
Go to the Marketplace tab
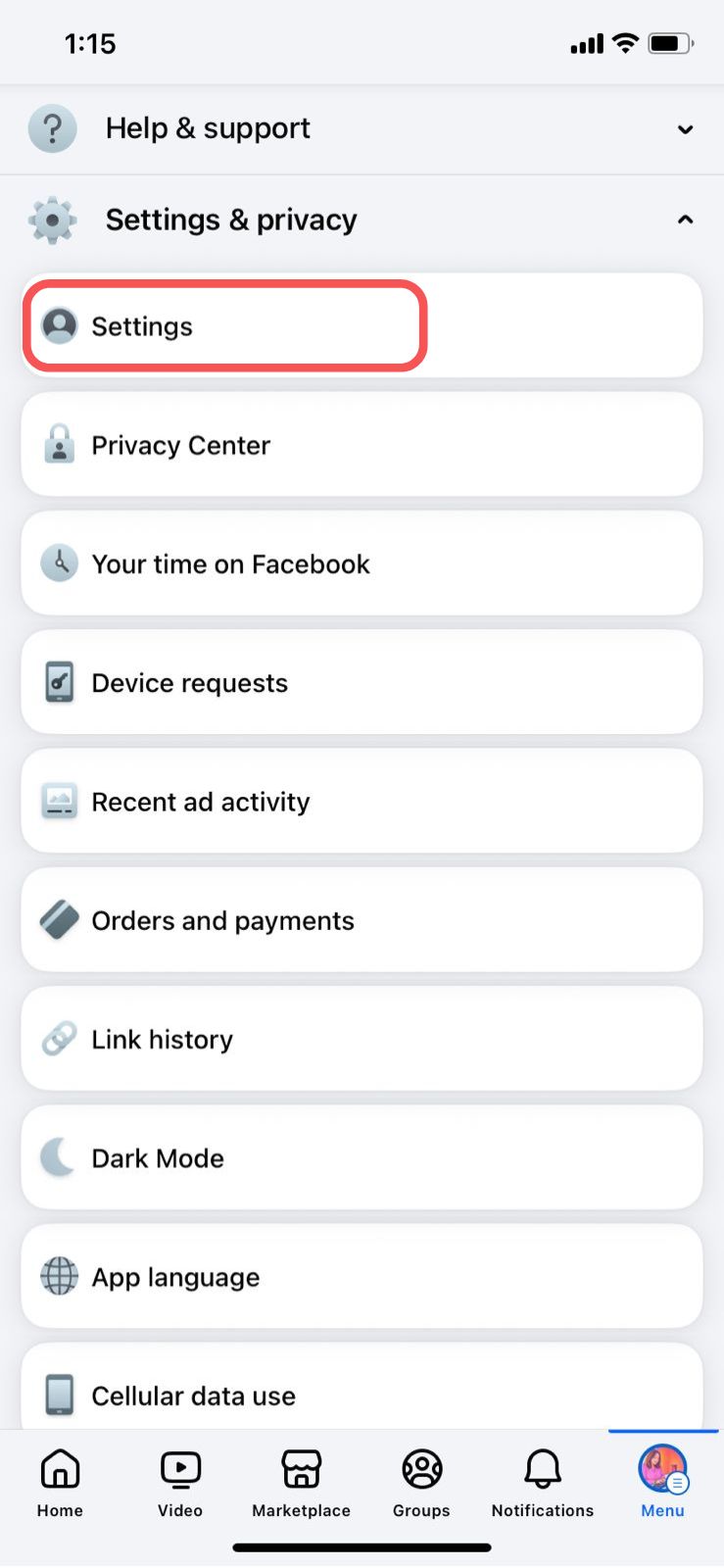301,1483
